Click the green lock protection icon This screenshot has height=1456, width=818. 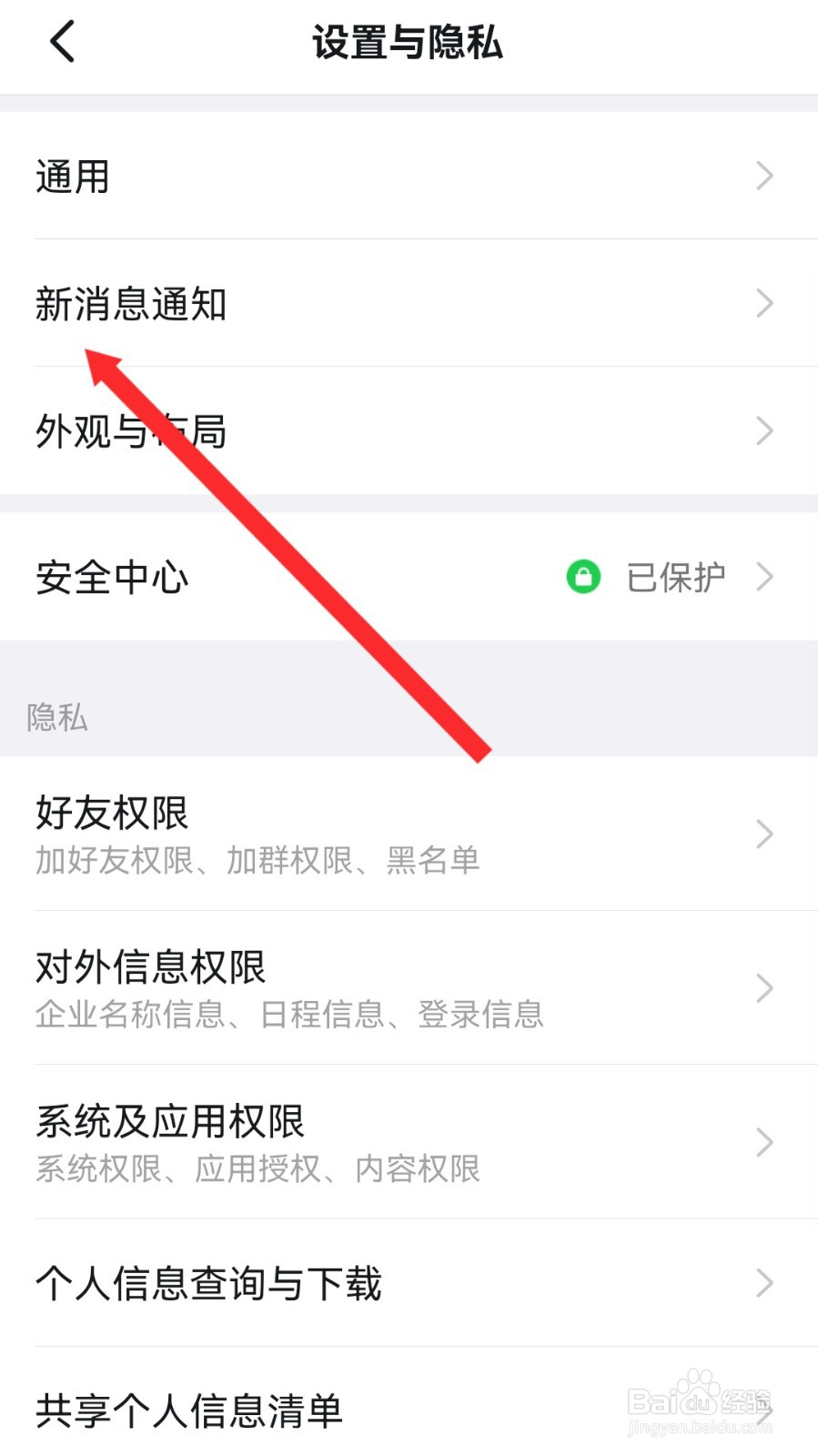pos(584,576)
